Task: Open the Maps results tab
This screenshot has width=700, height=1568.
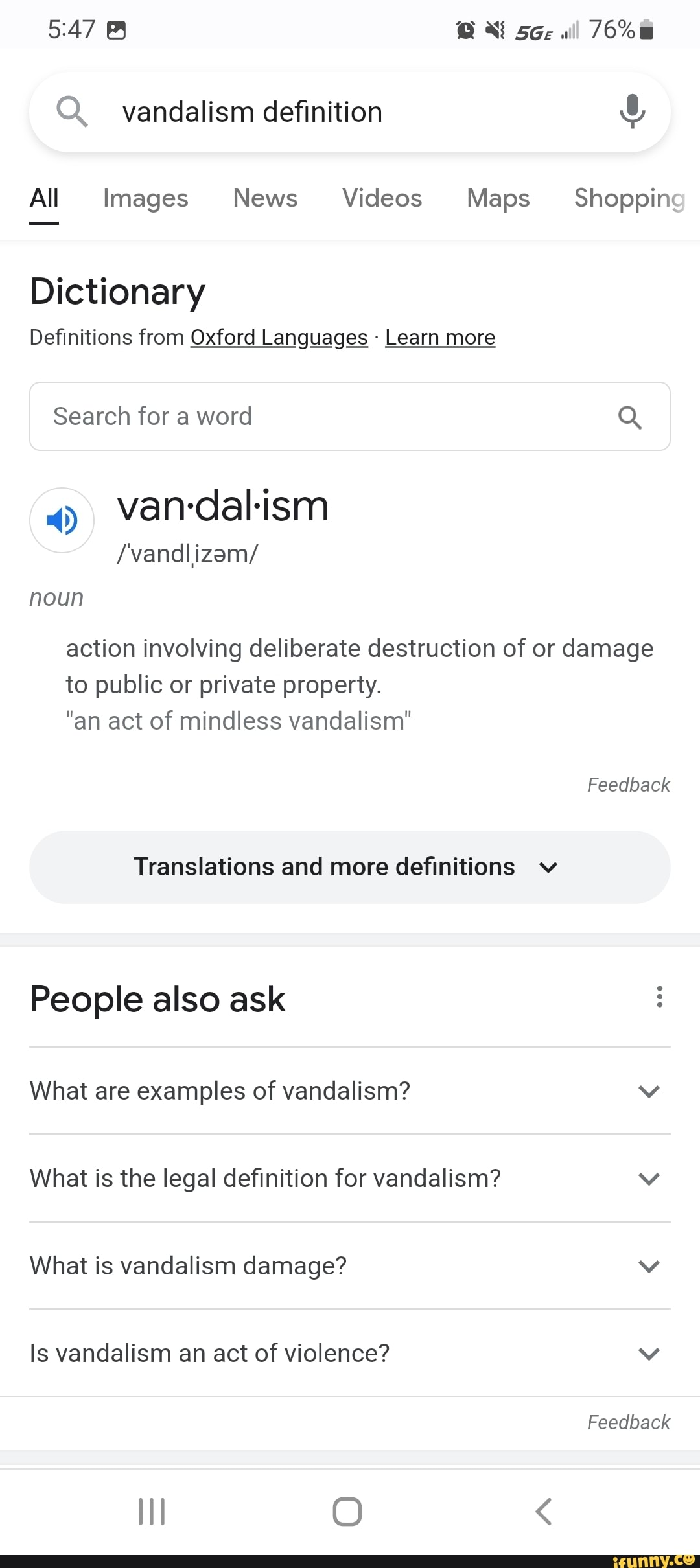Action: click(497, 199)
